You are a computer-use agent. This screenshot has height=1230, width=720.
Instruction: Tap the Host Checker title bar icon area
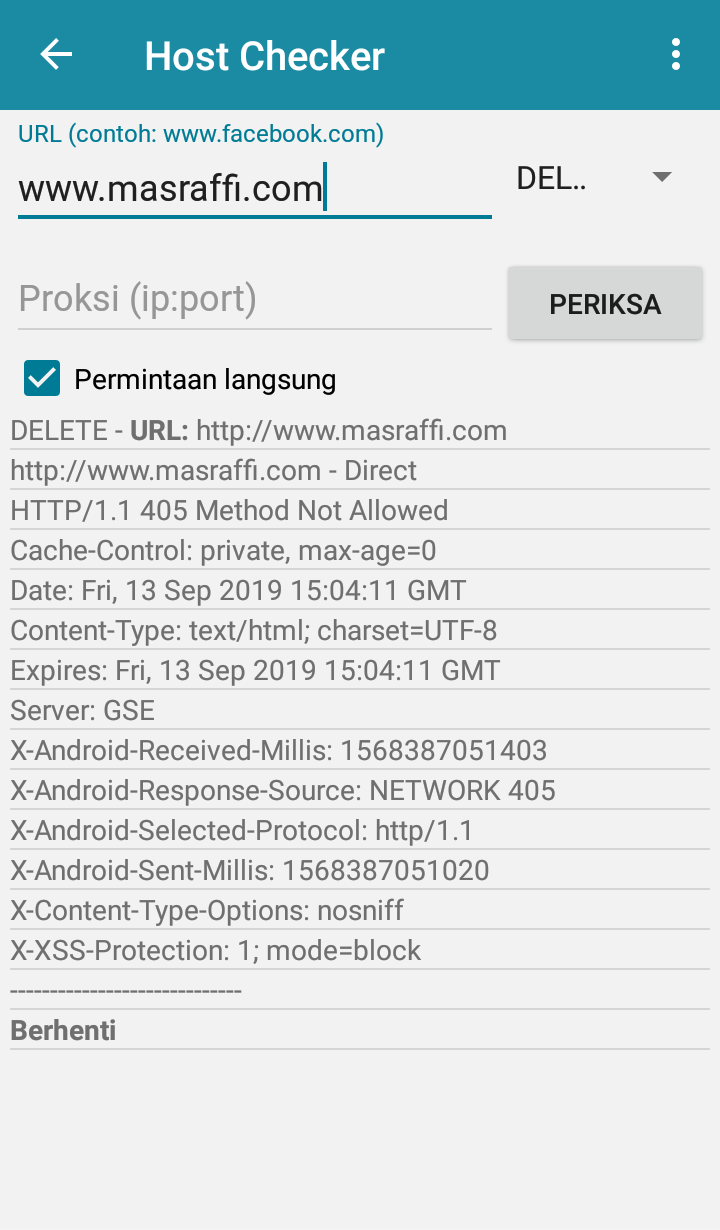(264, 55)
